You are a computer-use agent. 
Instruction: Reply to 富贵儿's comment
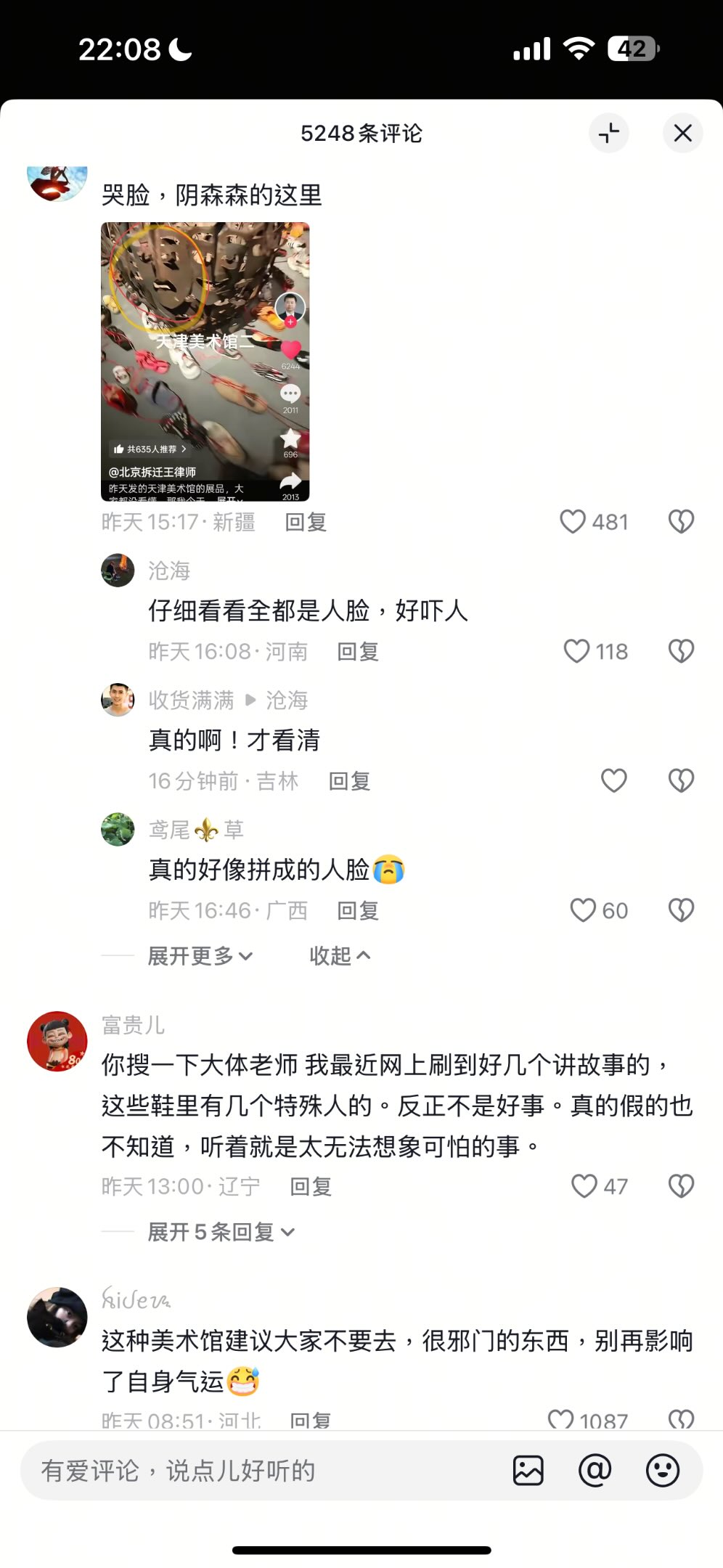pyautogui.click(x=311, y=1186)
